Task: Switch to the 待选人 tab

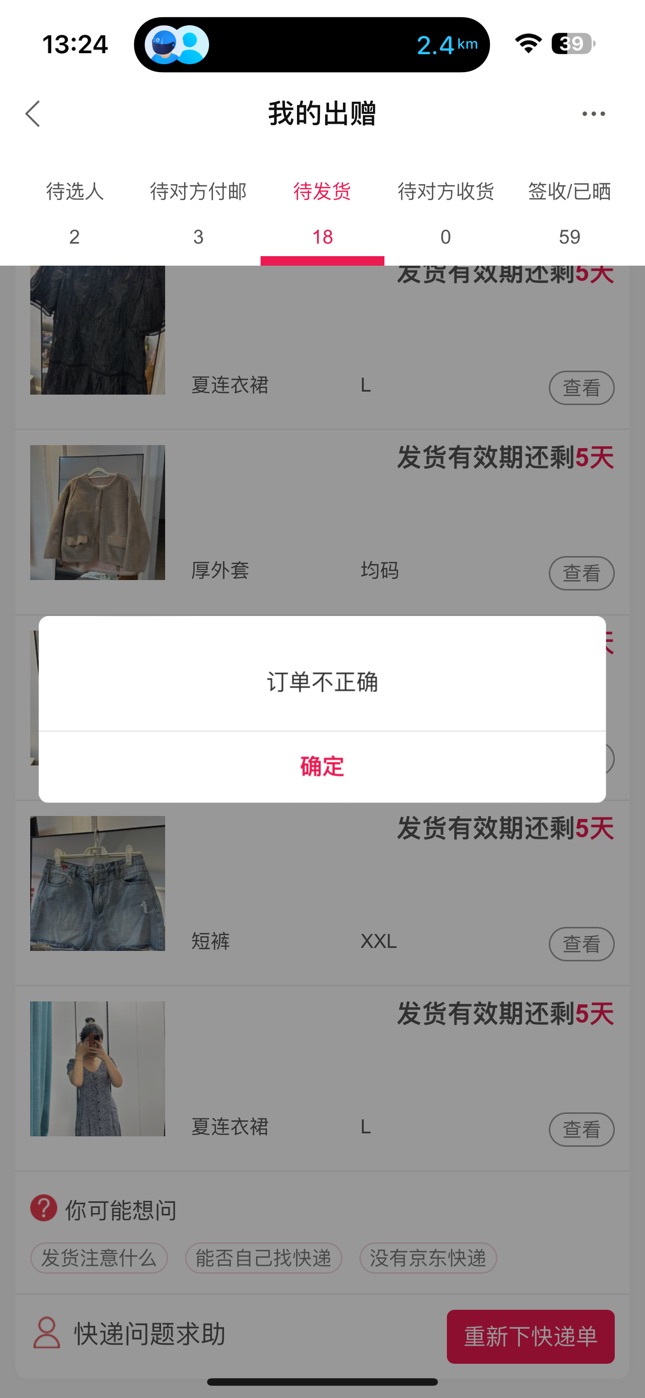Action: tap(75, 213)
